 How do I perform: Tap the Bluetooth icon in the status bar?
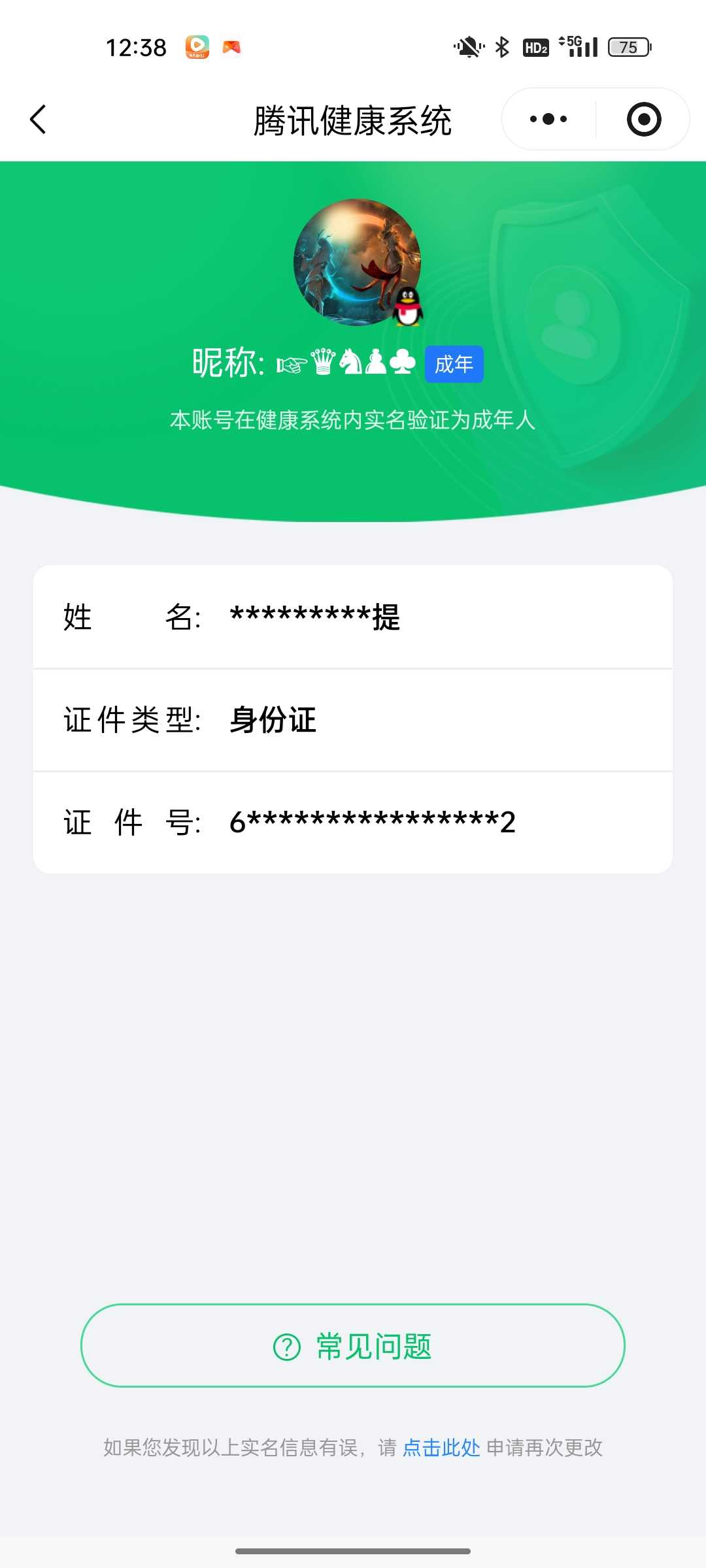point(502,46)
